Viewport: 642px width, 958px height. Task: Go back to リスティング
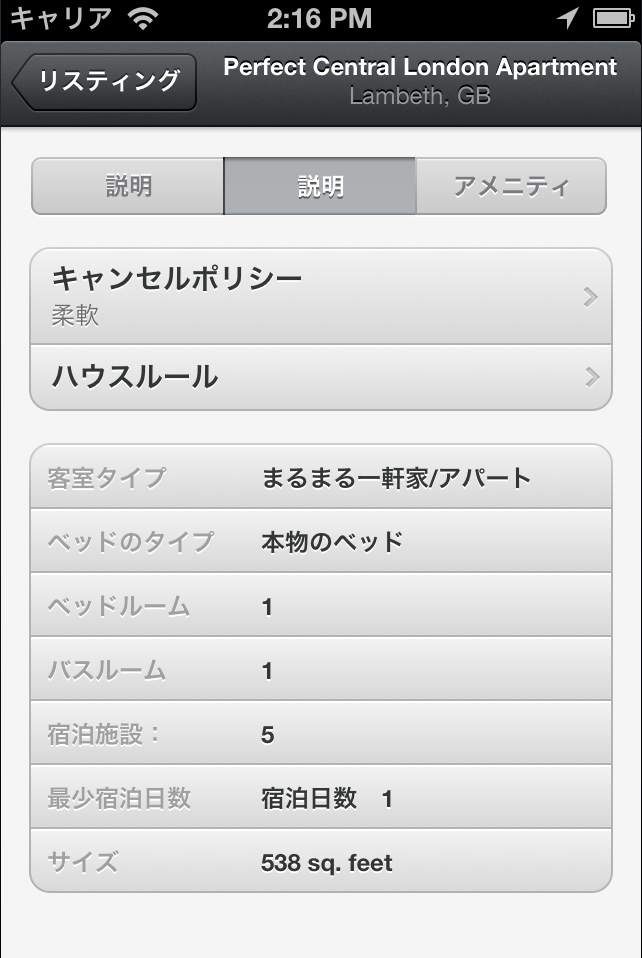click(107, 82)
